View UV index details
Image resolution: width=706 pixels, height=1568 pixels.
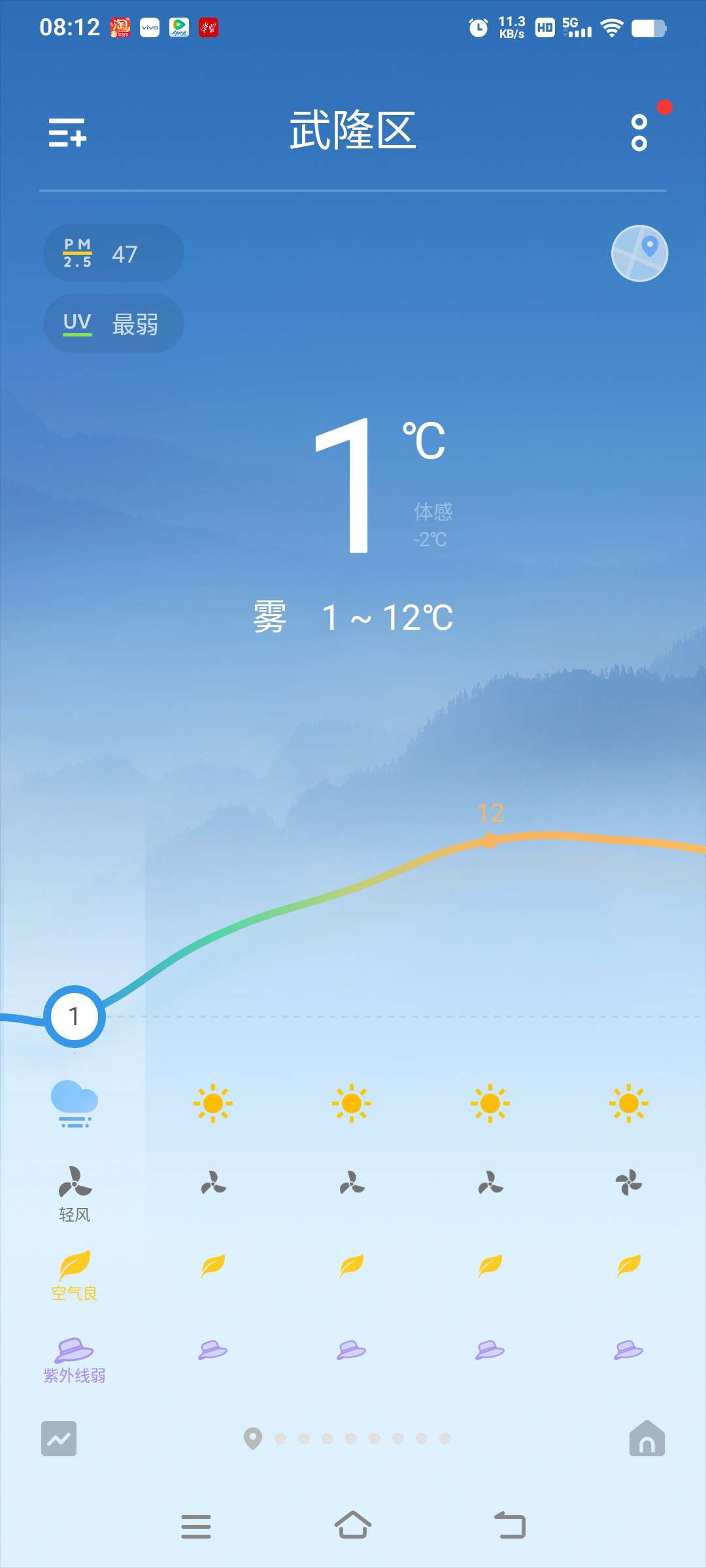tap(113, 323)
